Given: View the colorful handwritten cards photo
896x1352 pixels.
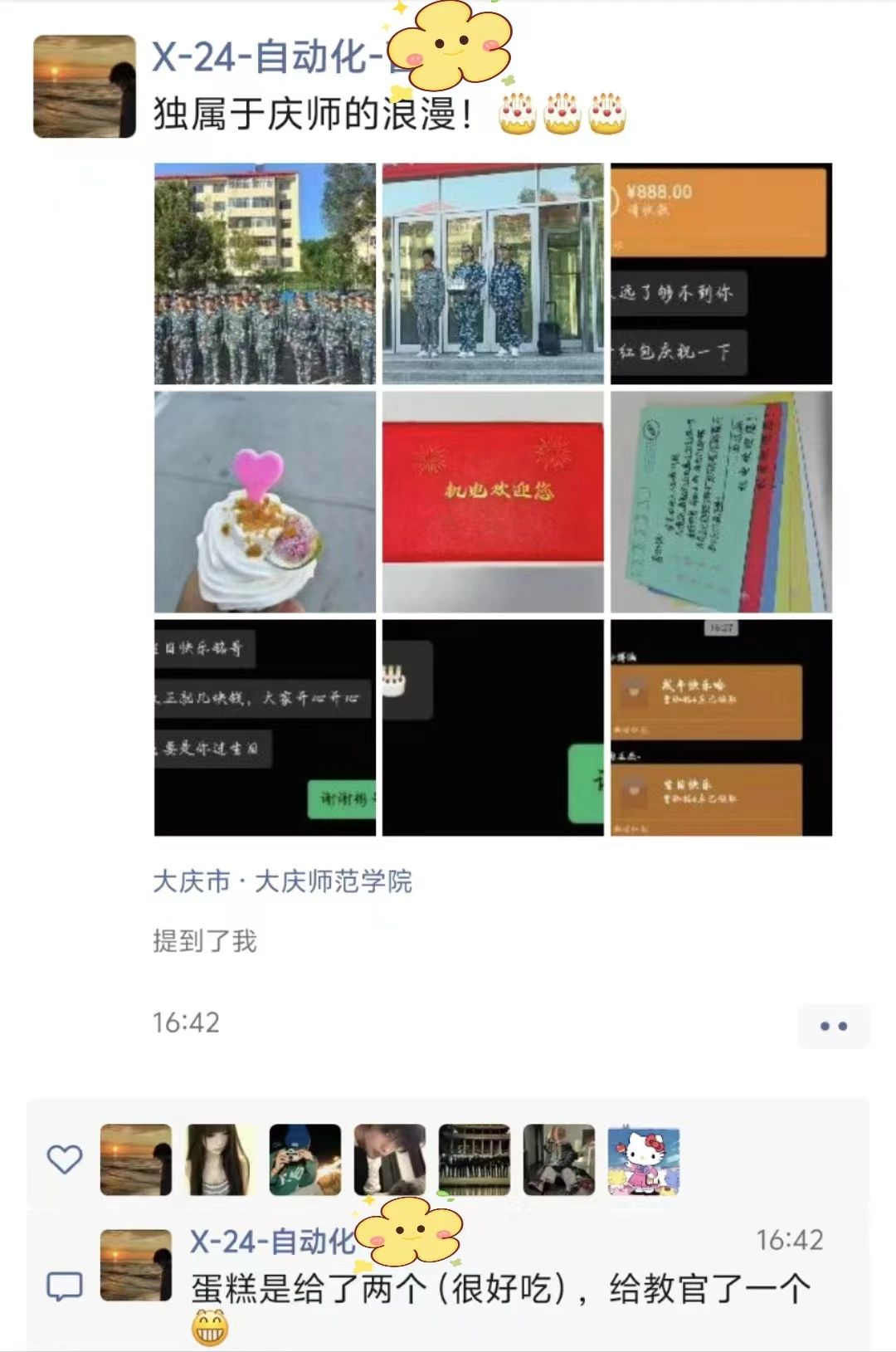Looking at the screenshot, I should (x=721, y=502).
